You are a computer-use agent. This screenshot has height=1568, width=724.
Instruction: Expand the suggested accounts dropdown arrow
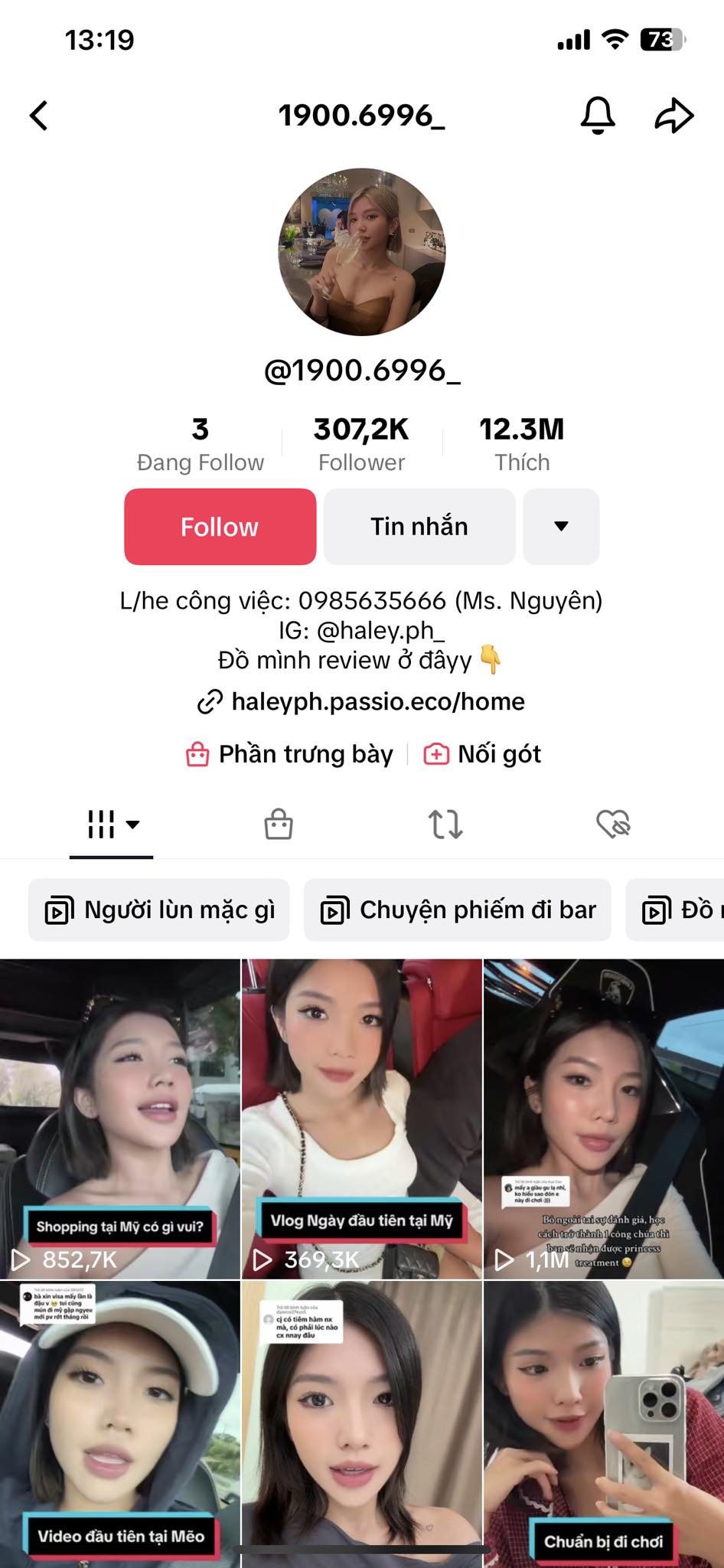click(561, 527)
